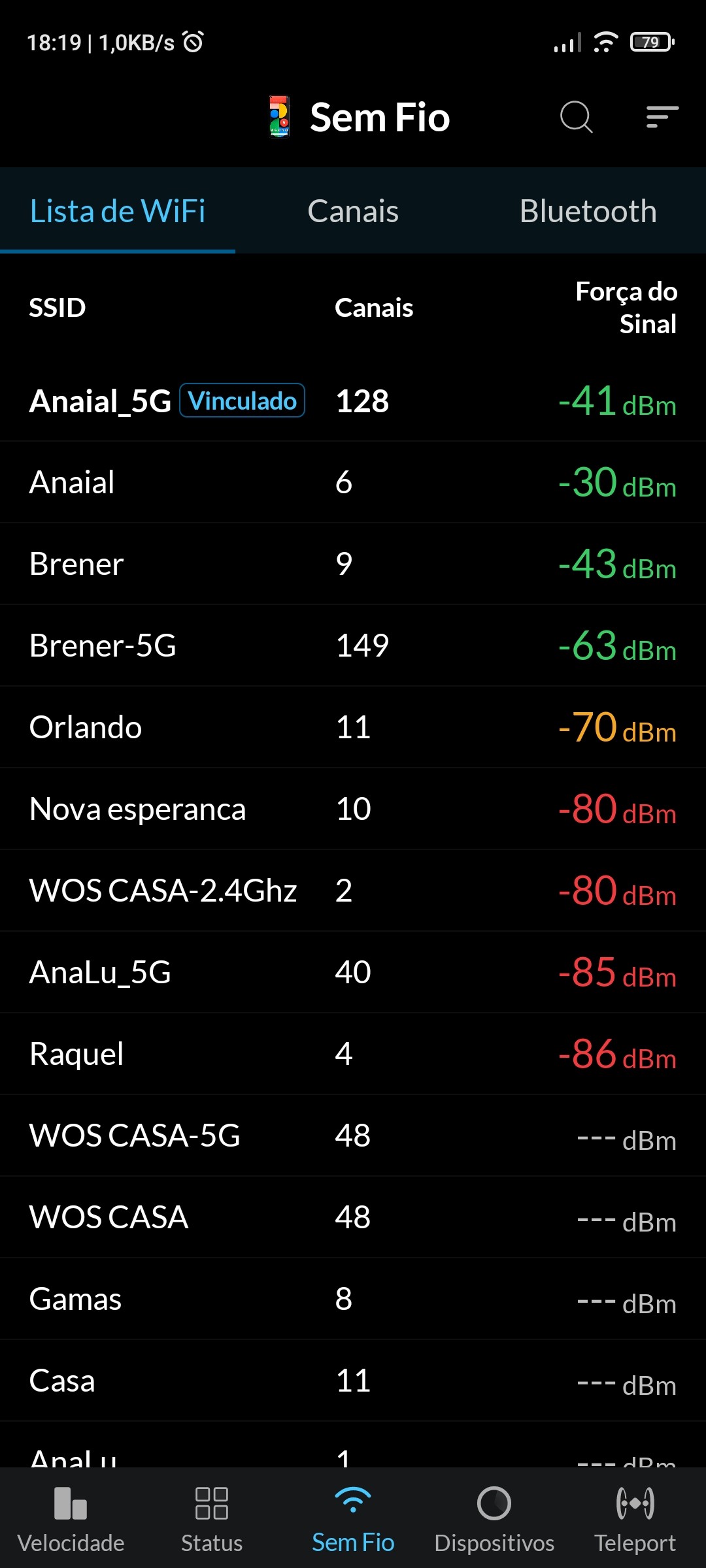Image resolution: width=706 pixels, height=1568 pixels.
Task: Open the Gamas network details
Action: coord(353,1299)
